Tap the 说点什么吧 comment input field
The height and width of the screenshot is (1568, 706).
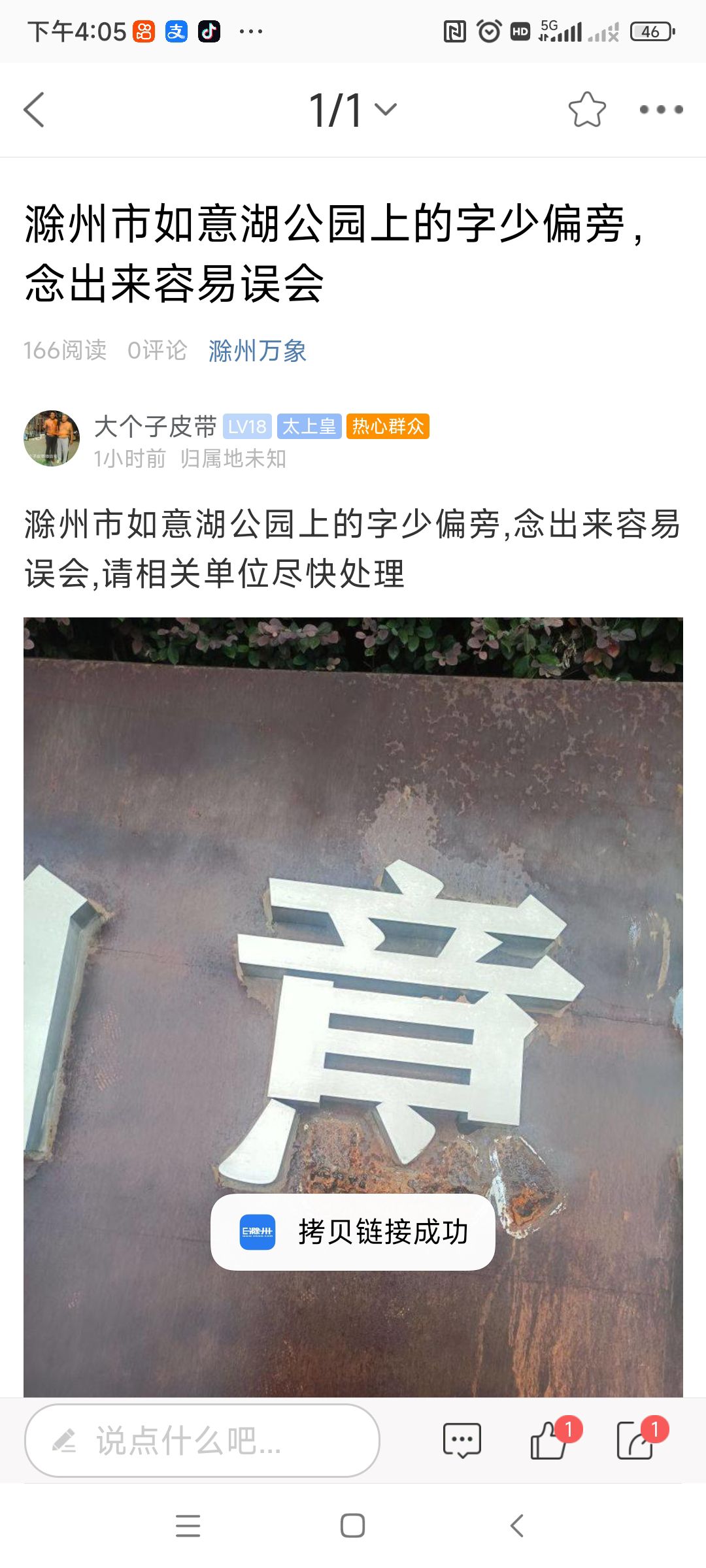tap(202, 1441)
